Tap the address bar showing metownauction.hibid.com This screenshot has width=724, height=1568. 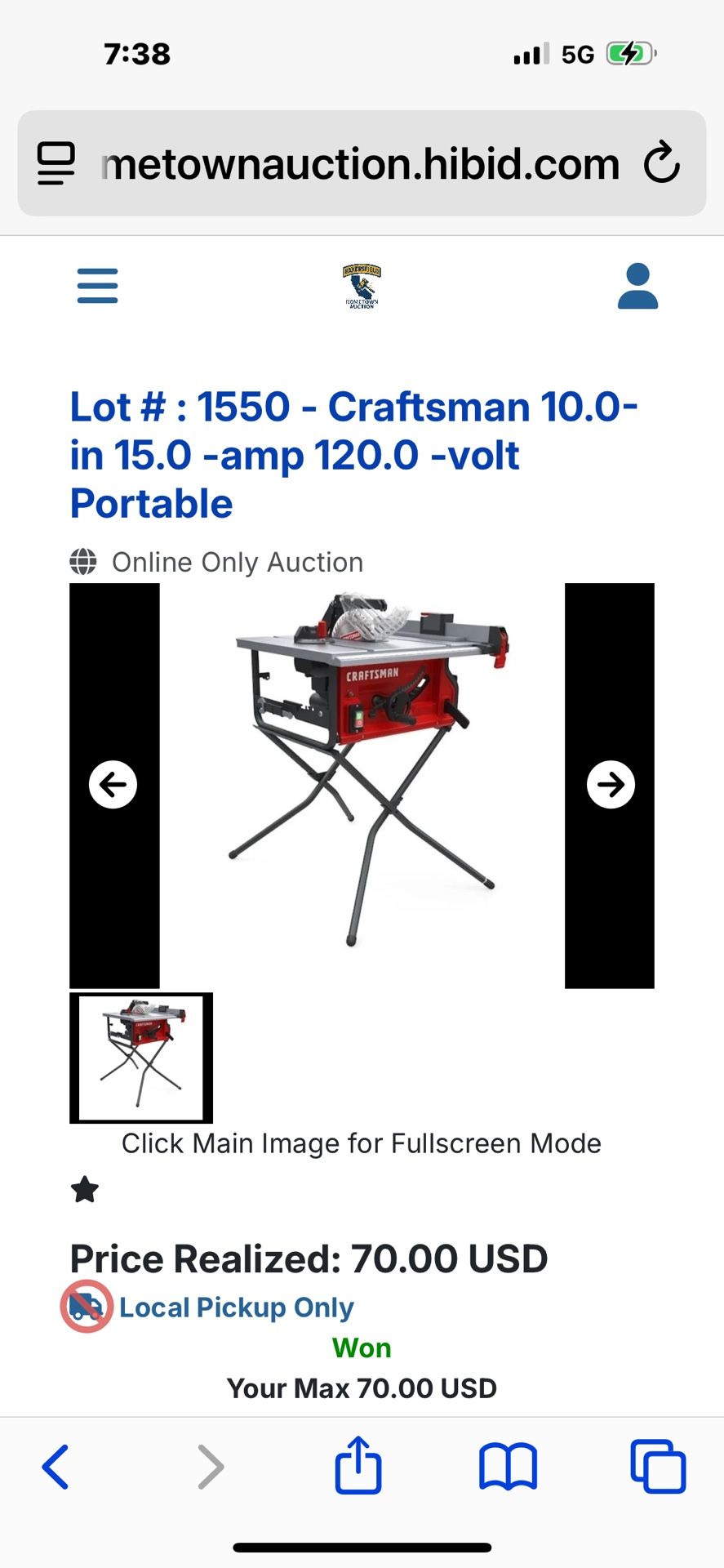362,163
